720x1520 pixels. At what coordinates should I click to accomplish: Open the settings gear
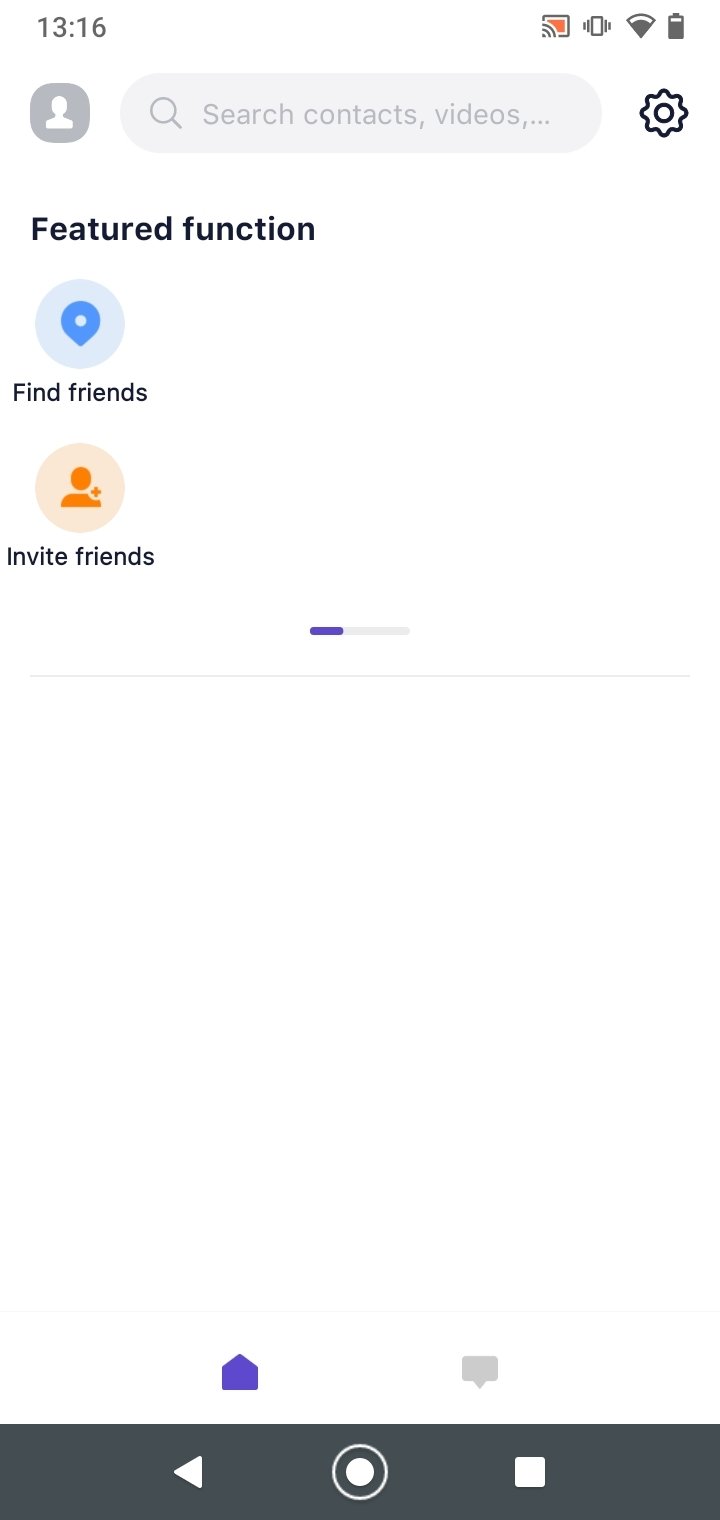click(664, 113)
